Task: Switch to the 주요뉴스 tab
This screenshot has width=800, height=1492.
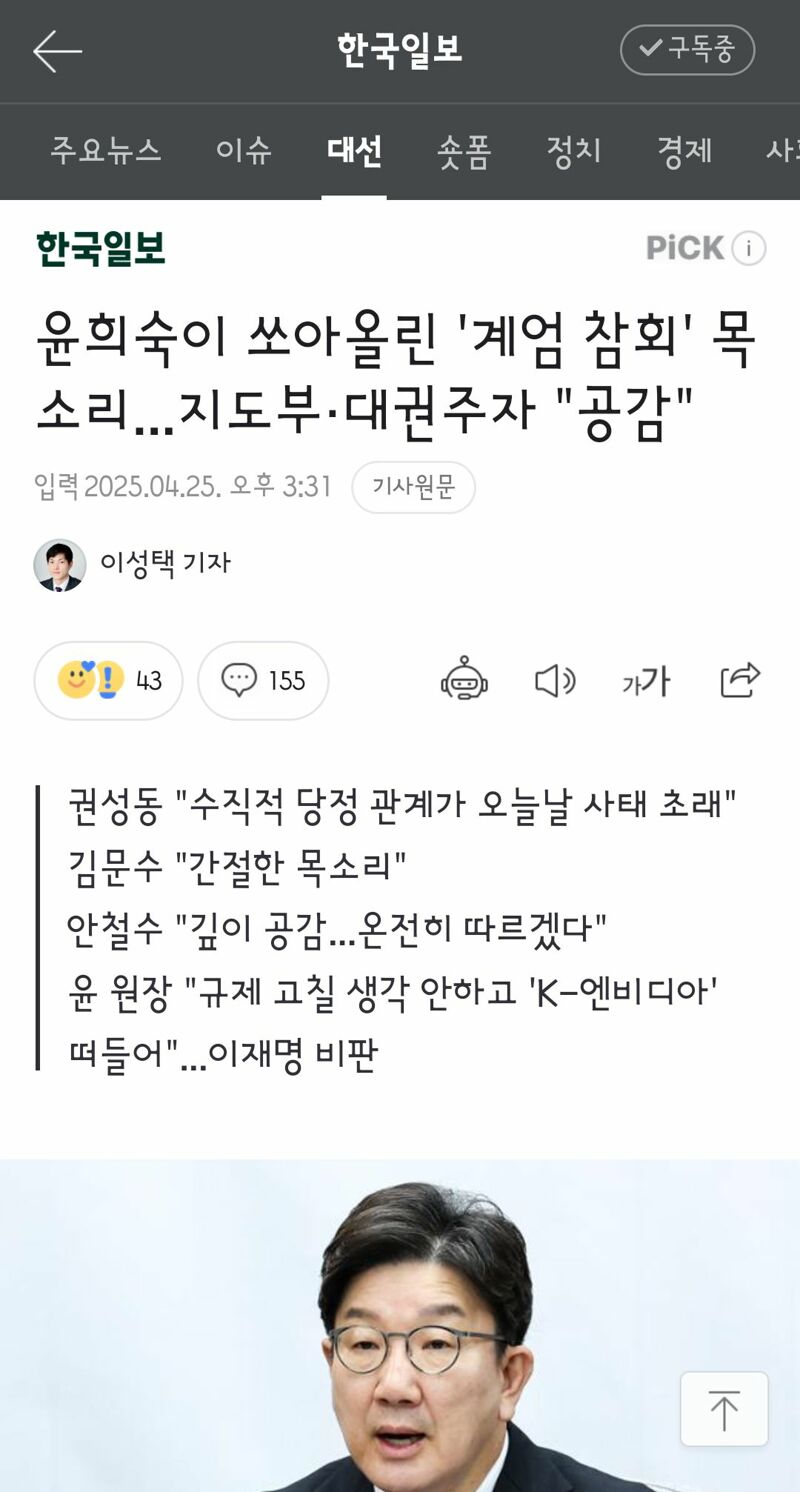Action: click(106, 151)
